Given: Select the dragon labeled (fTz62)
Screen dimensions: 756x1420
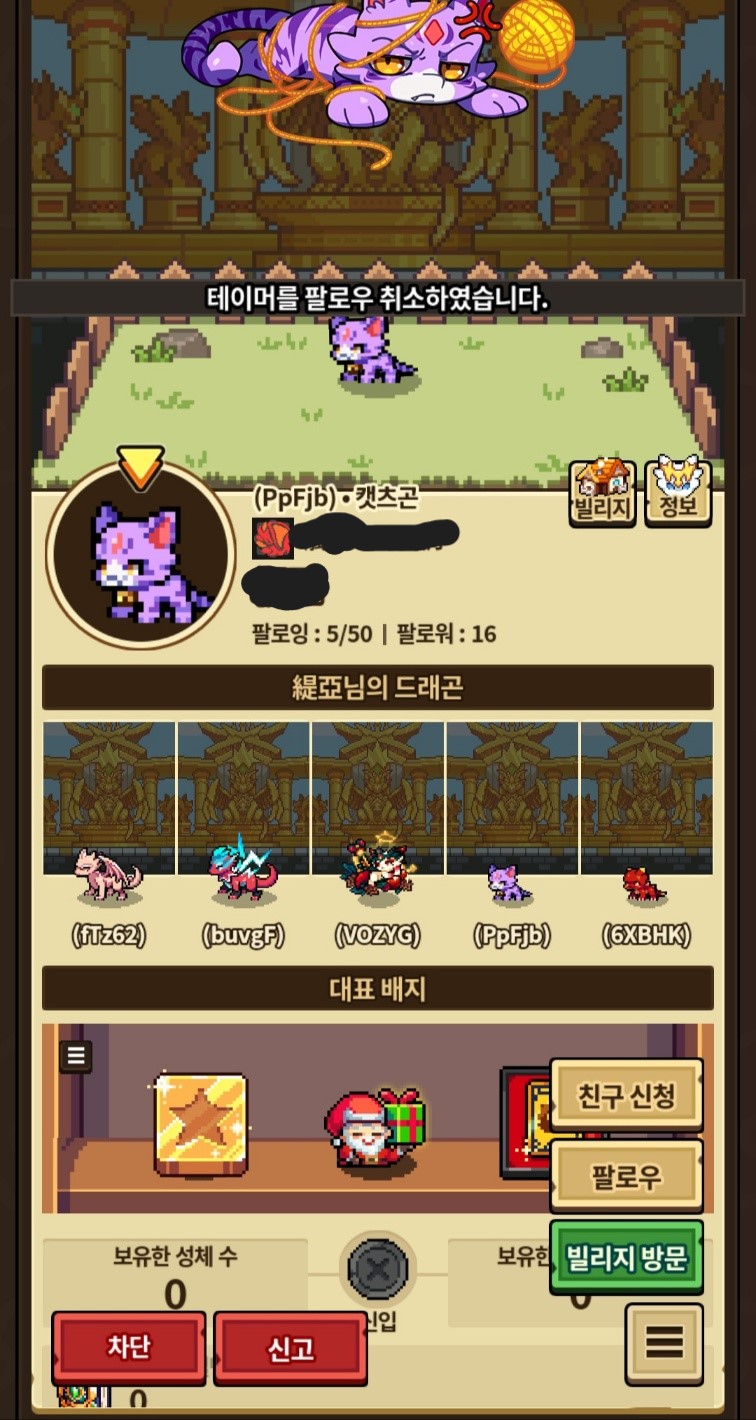Looking at the screenshot, I should (109, 834).
